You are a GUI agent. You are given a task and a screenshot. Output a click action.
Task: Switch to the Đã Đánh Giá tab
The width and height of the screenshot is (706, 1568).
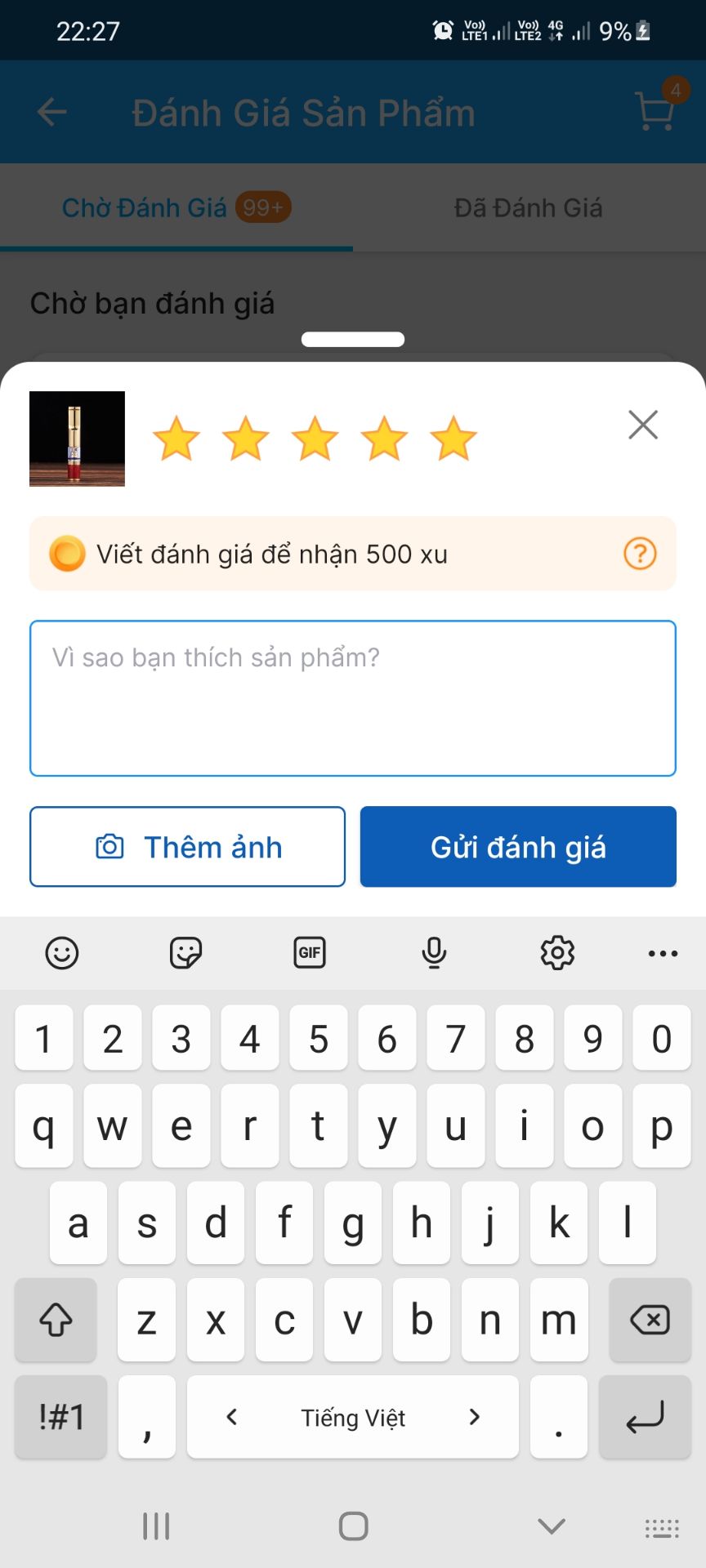tap(529, 207)
